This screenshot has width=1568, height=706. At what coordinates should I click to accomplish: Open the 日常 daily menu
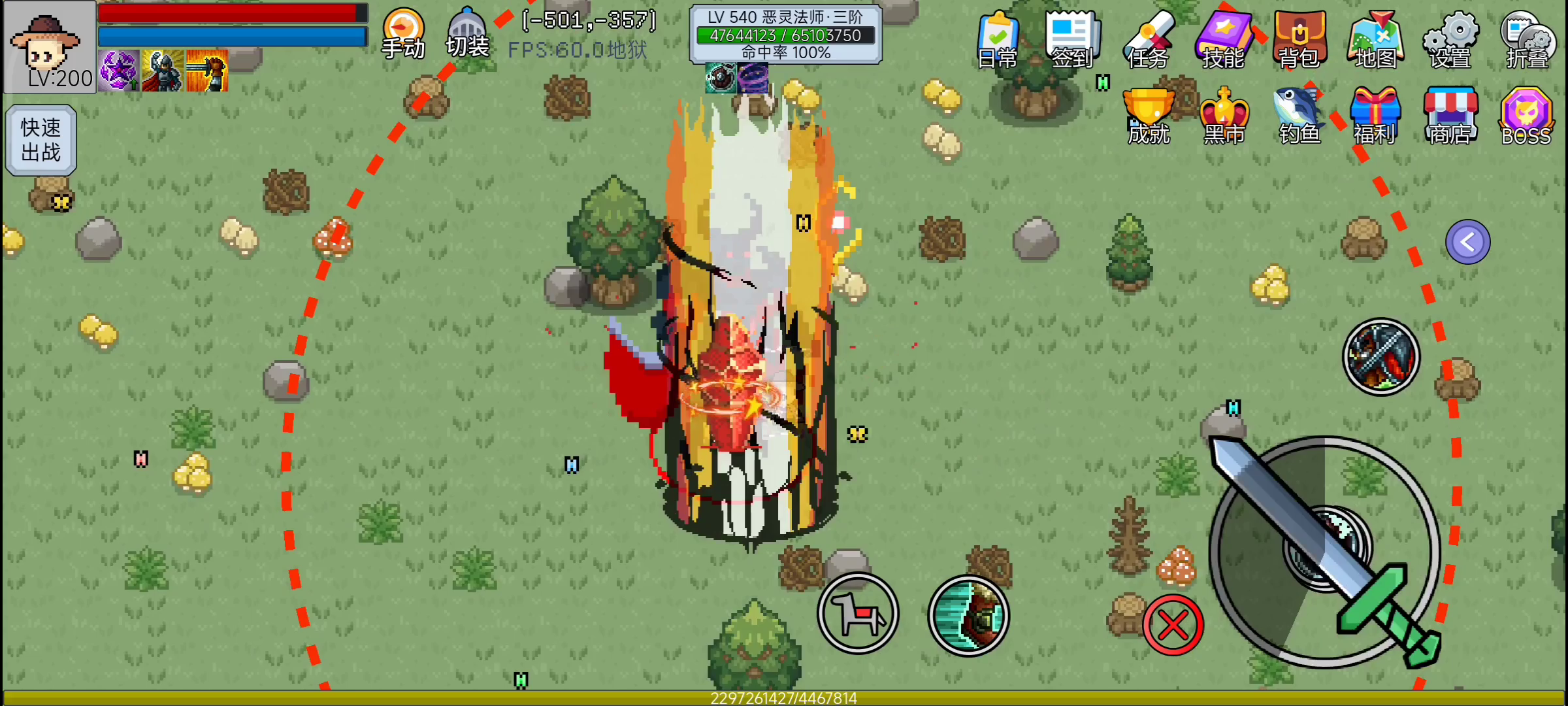tap(998, 39)
